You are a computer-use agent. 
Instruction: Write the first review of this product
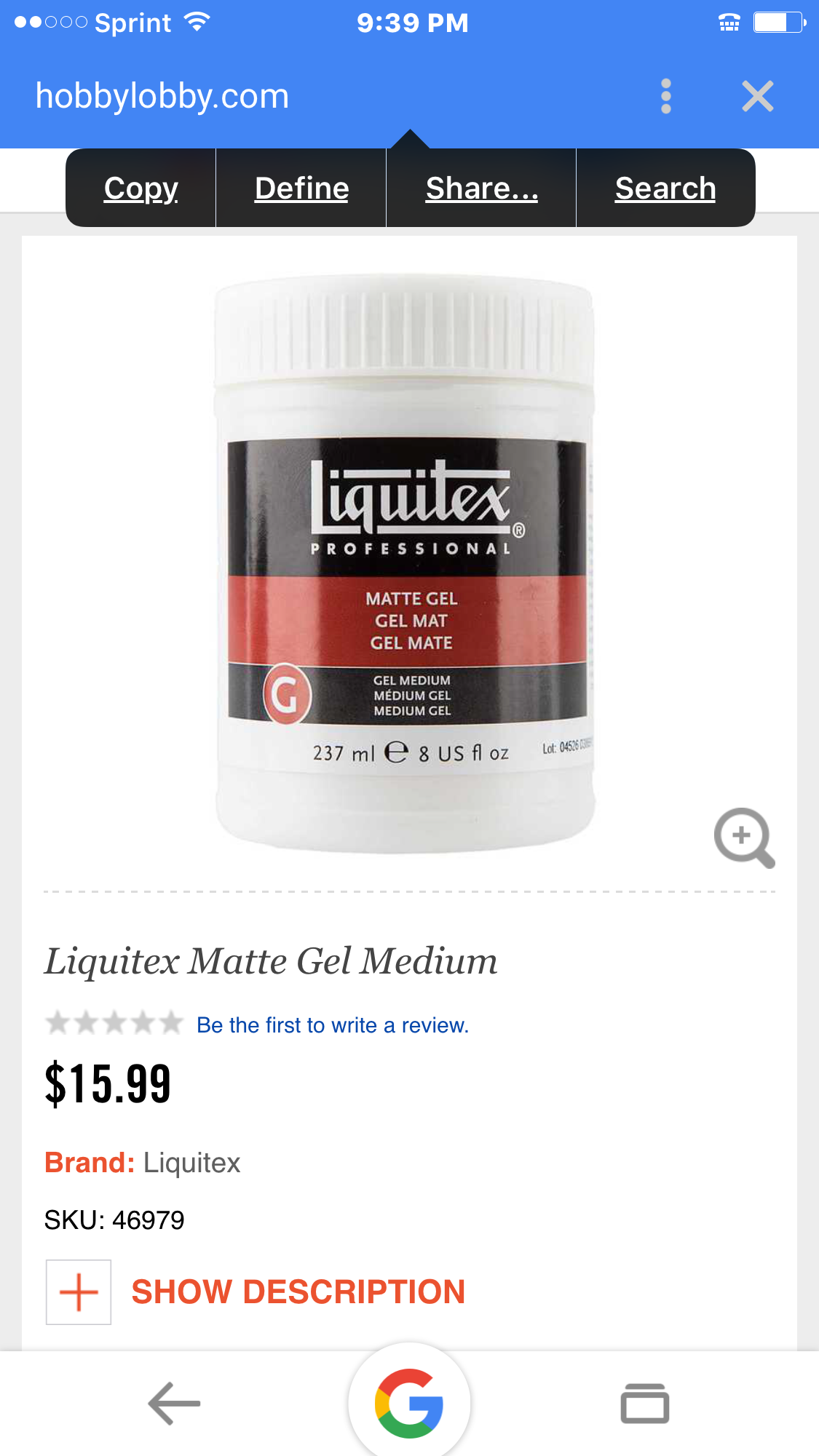333,1025
